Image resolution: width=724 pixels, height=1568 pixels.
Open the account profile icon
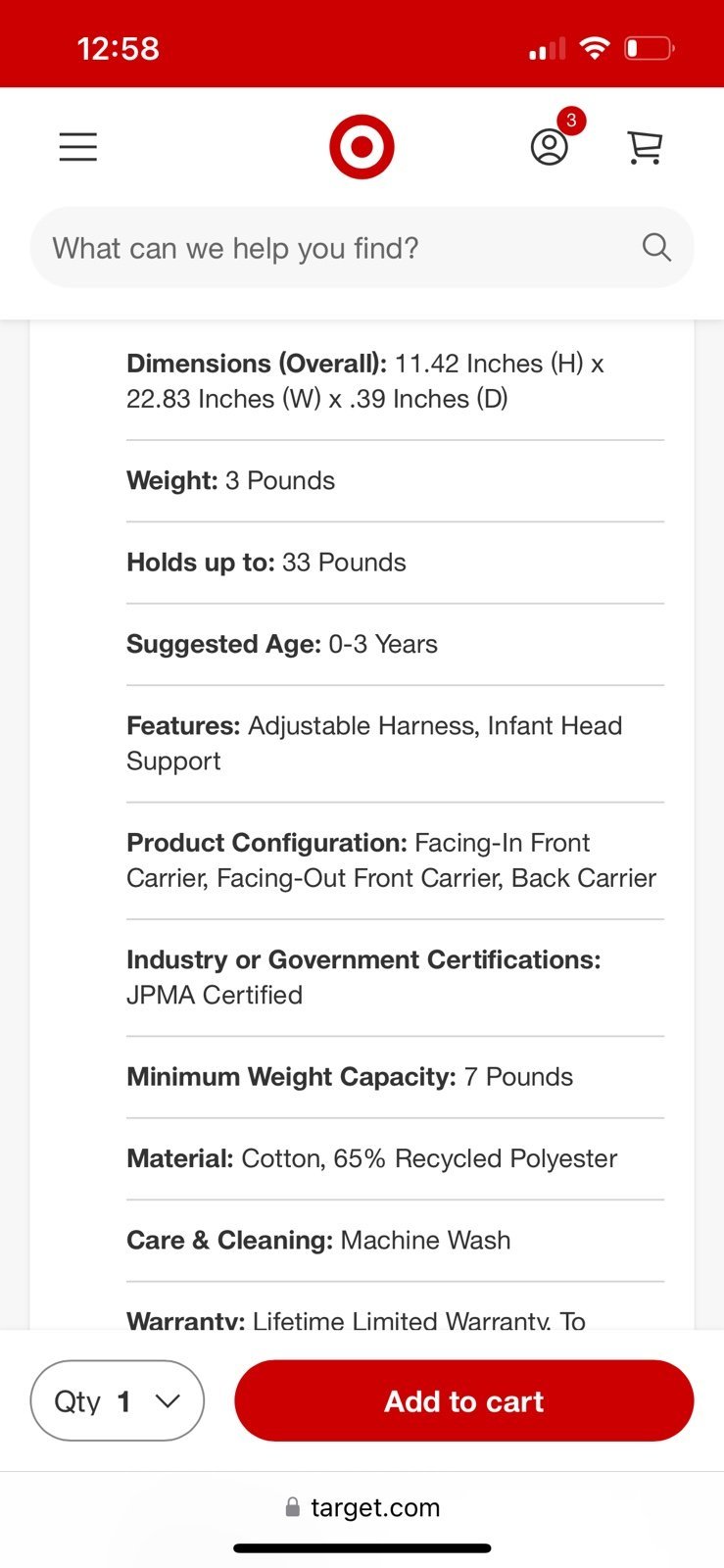point(550,147)
